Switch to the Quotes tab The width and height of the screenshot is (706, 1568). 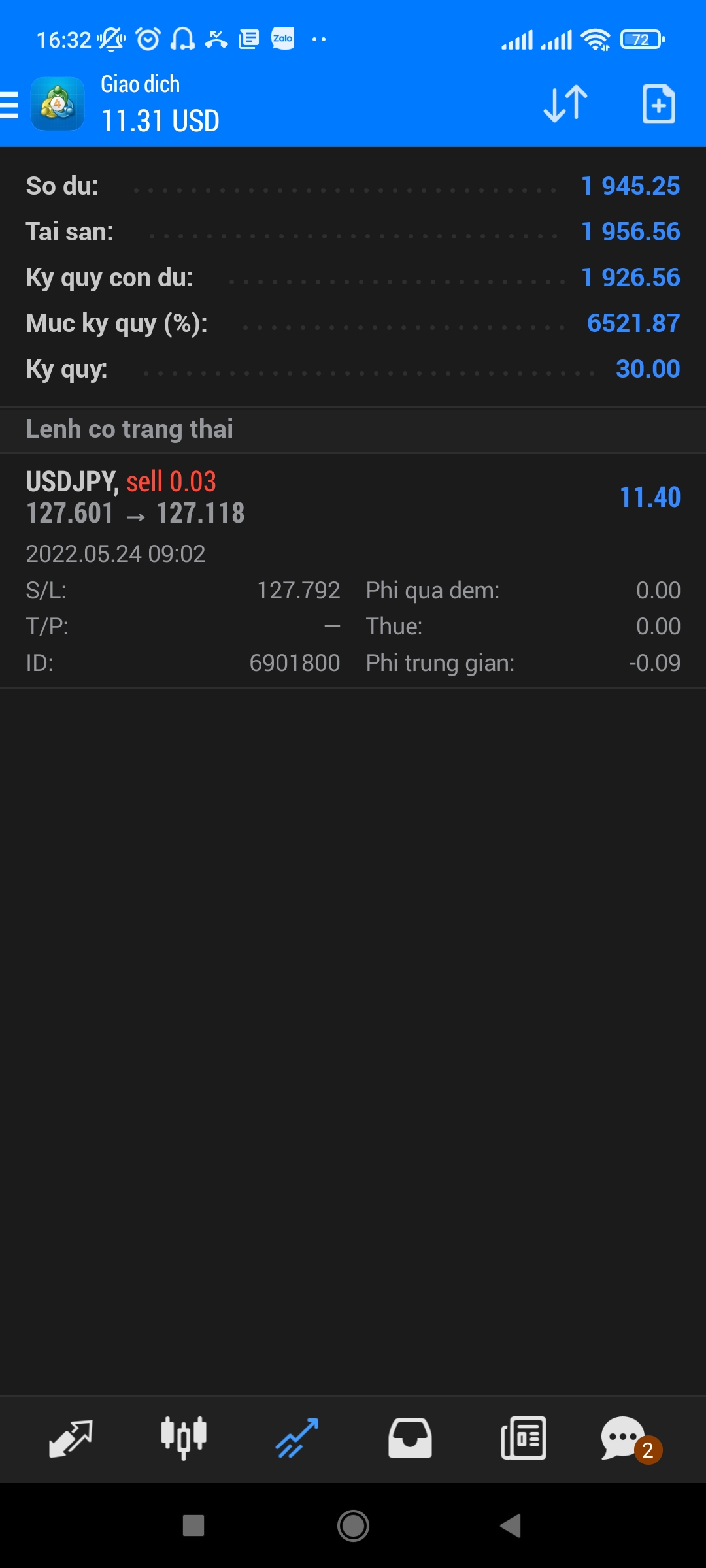tap(71, 1438)
